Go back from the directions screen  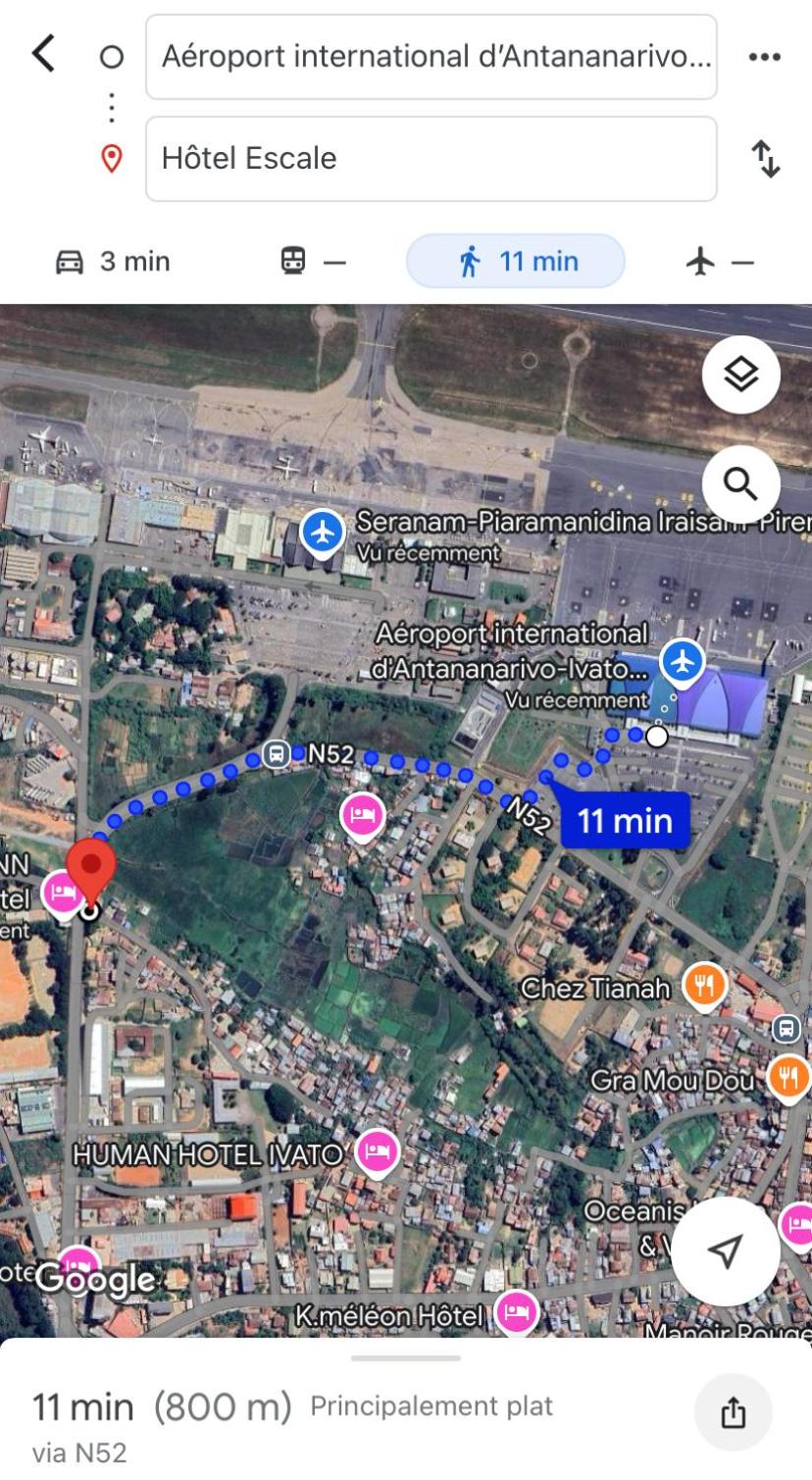point(44,55)
